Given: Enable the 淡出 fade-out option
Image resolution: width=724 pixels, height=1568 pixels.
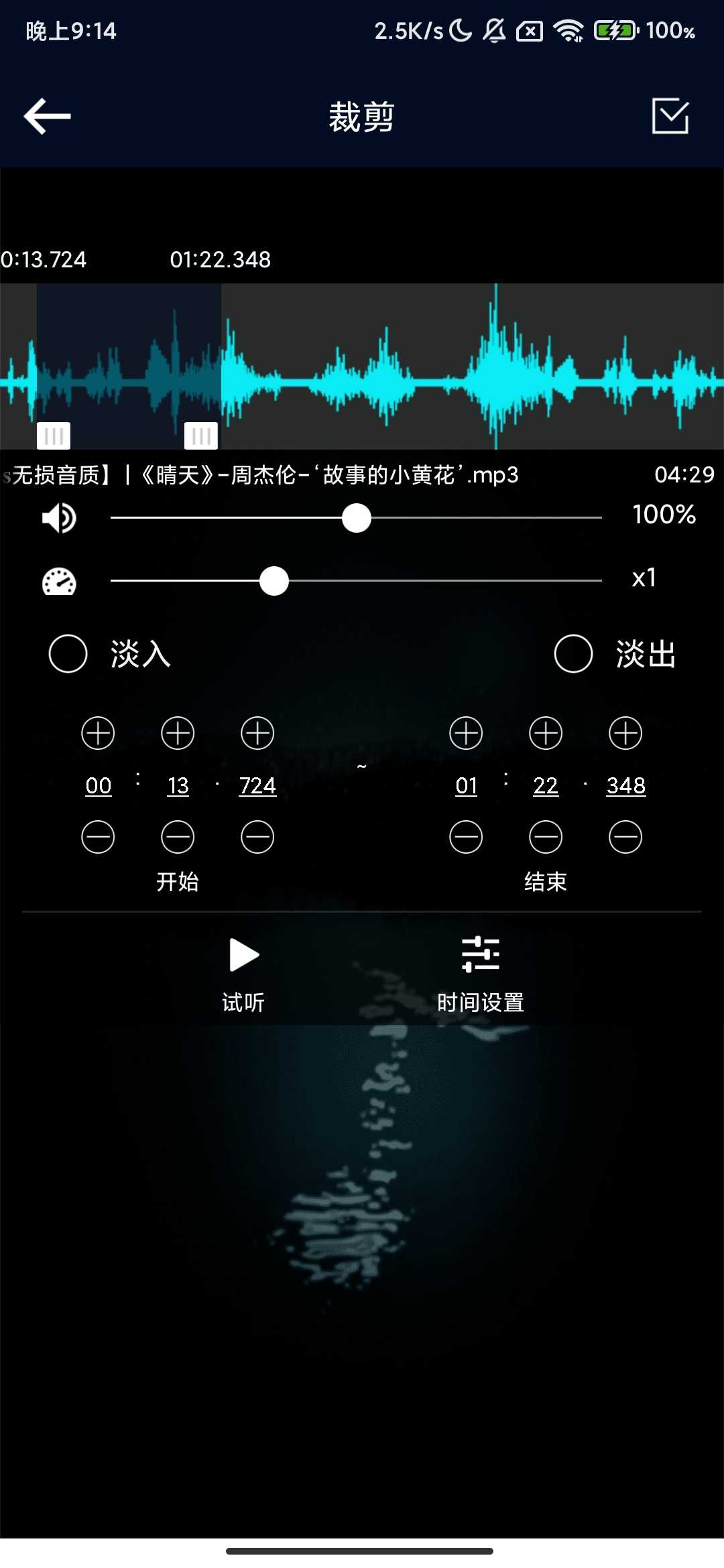Looking at the screenshot, I should tap(573, 653).
